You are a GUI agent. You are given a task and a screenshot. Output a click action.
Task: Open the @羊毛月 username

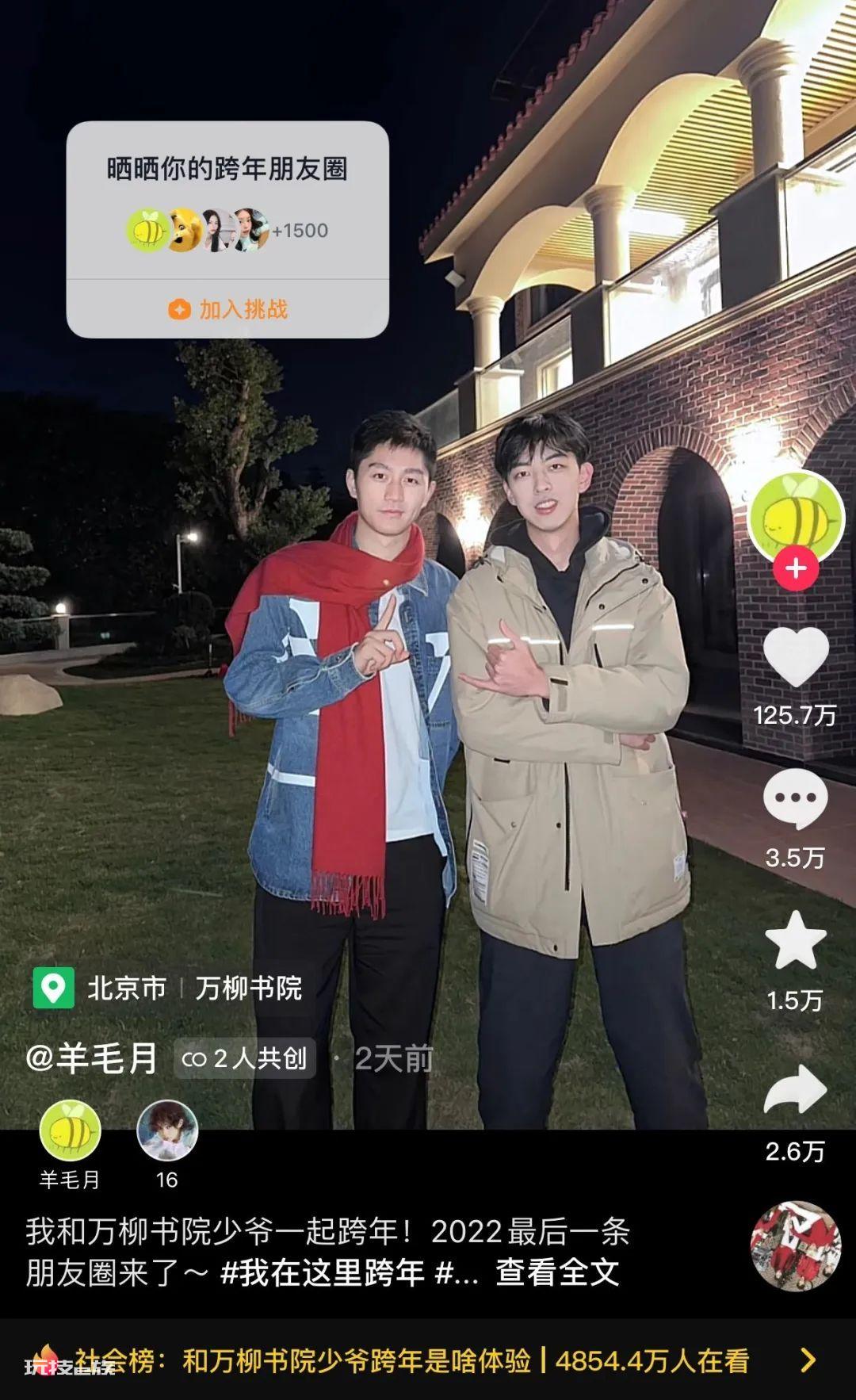click(x=92, y=1058)
